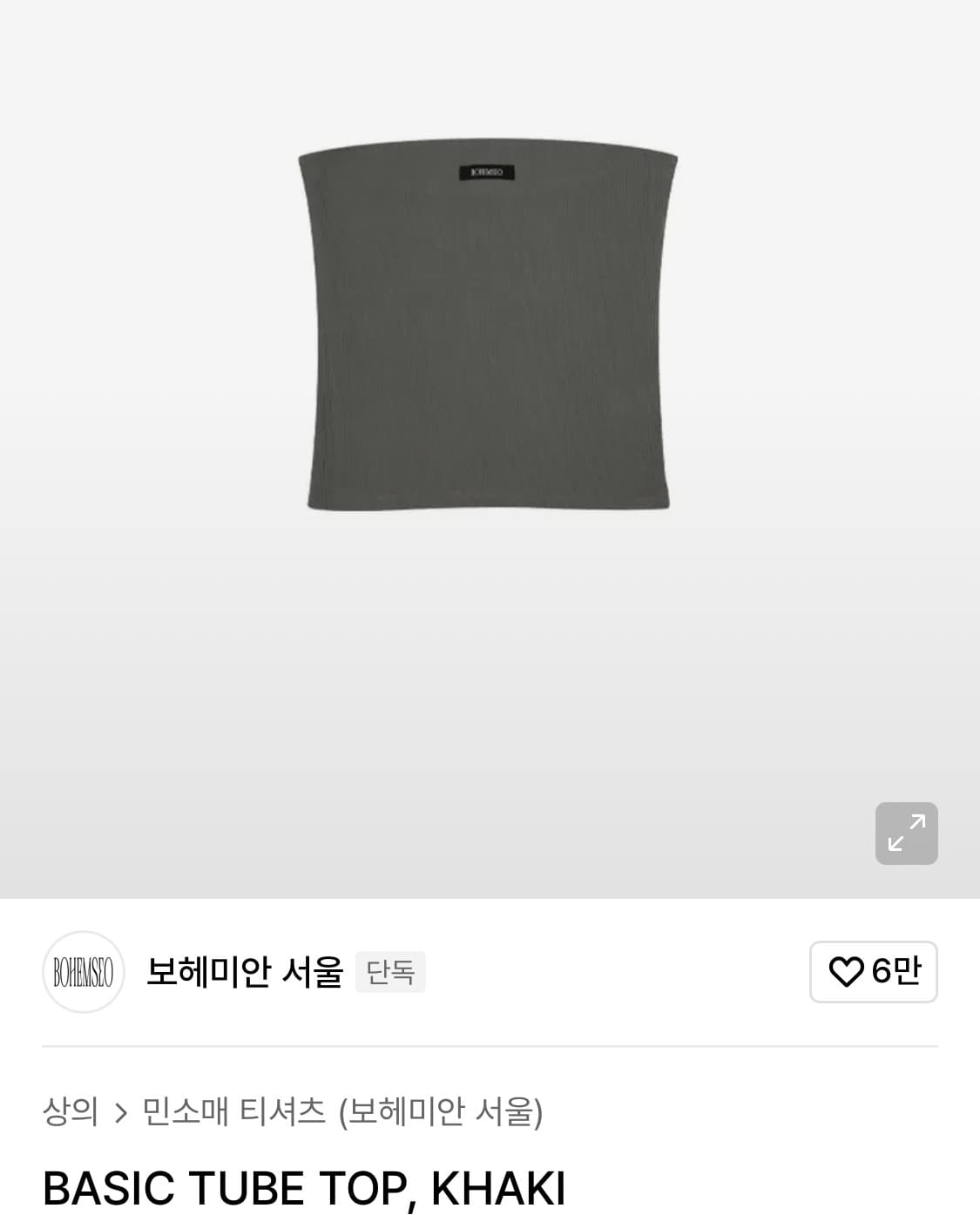Viewport: 980px width, 1215px height.
Task: Select the expand arrows on the photo
Action: [906, 833]
